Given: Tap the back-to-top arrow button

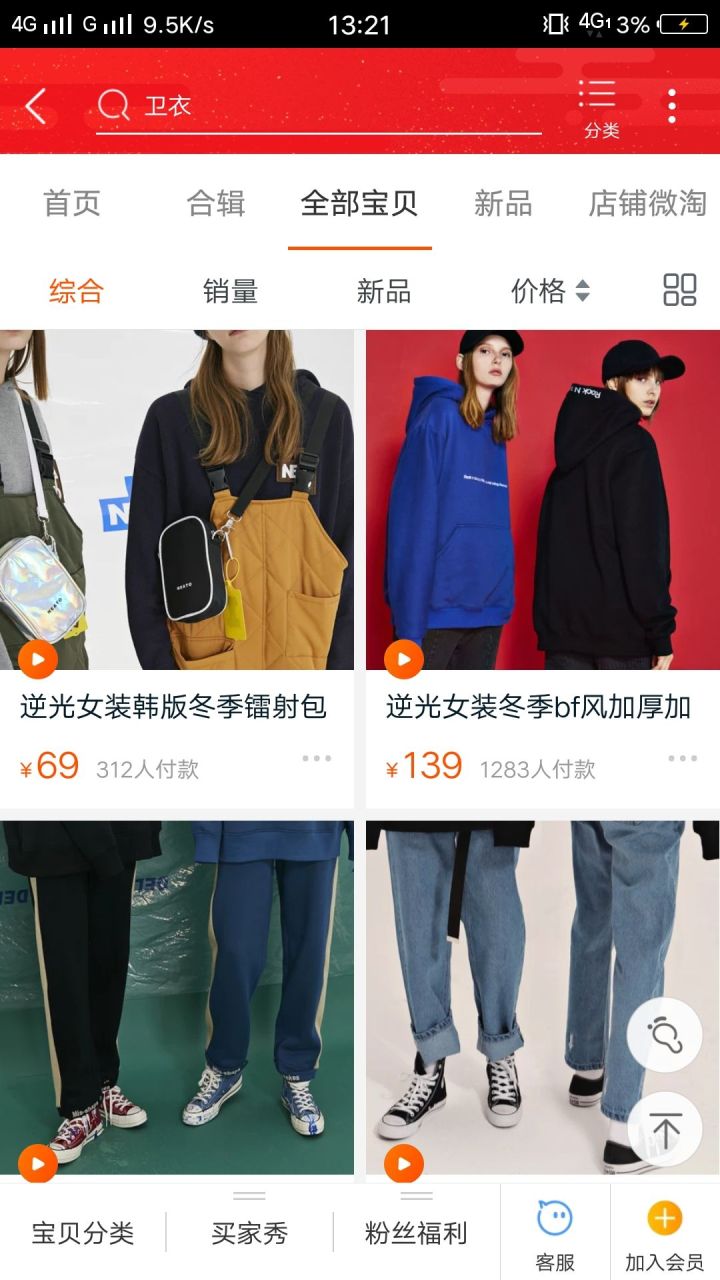Looking at the screenshot, I should [x=665, y=1130].
